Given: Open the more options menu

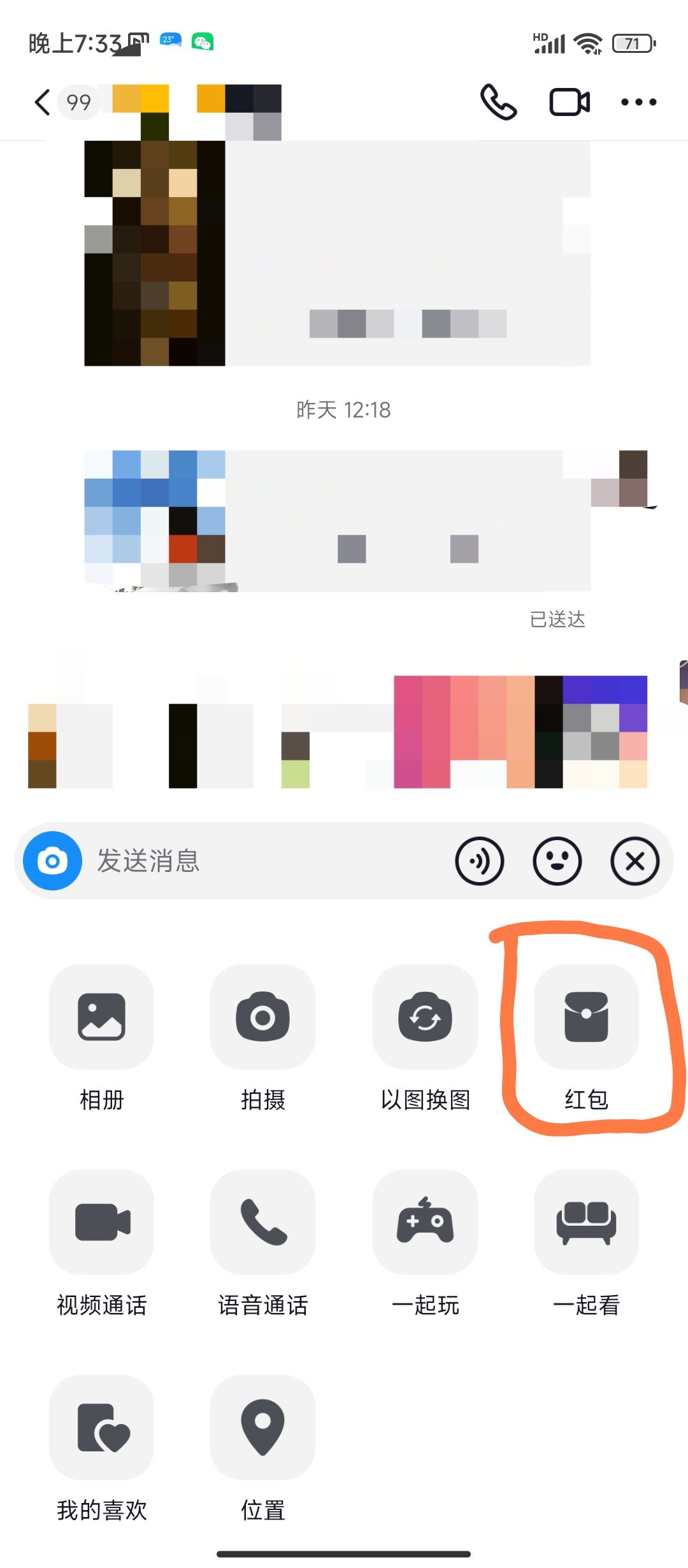Looking at the screenshot, I should pyautogui.click(x=640, y=101).
